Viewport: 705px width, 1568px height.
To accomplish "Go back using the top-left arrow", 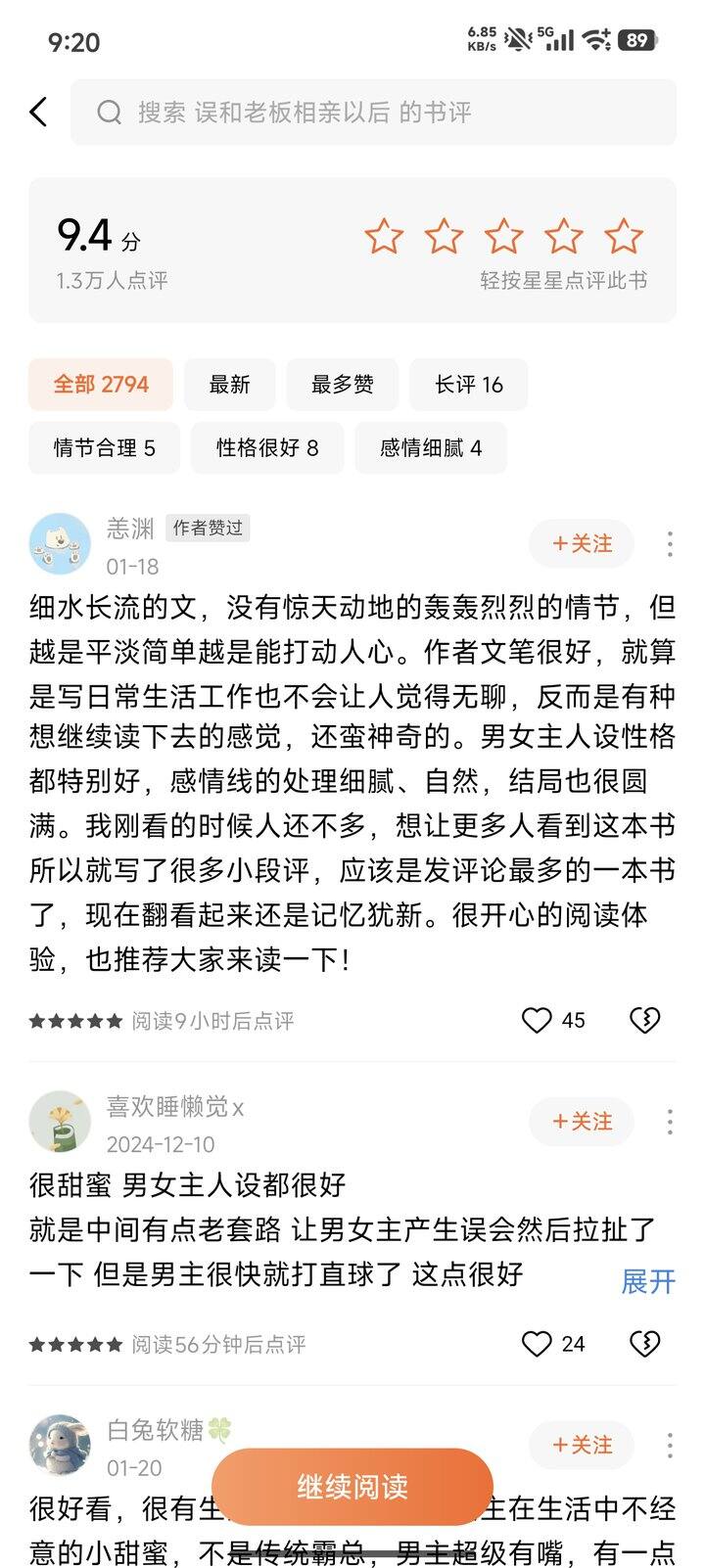I will coord(39,112).
